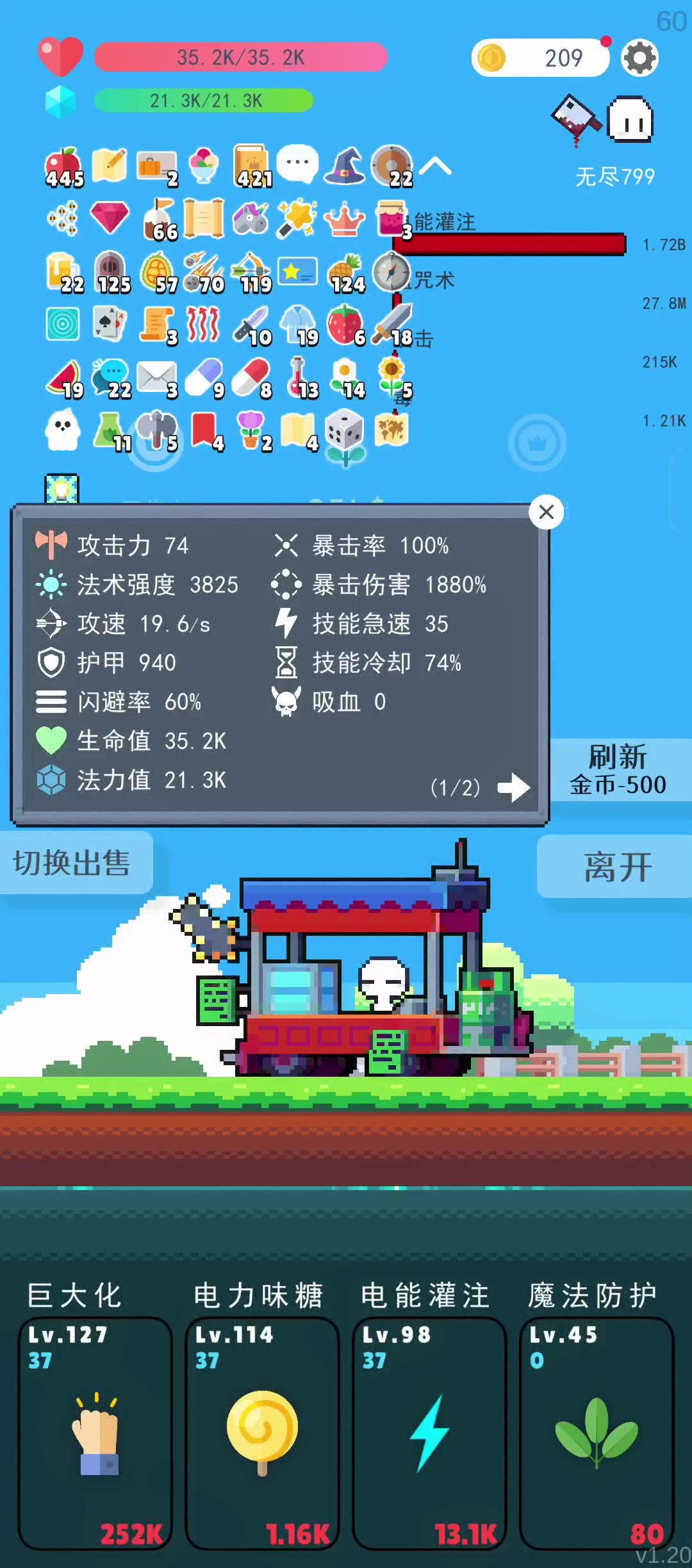Select the 电能灌注 skill card

coord(429,1432)
